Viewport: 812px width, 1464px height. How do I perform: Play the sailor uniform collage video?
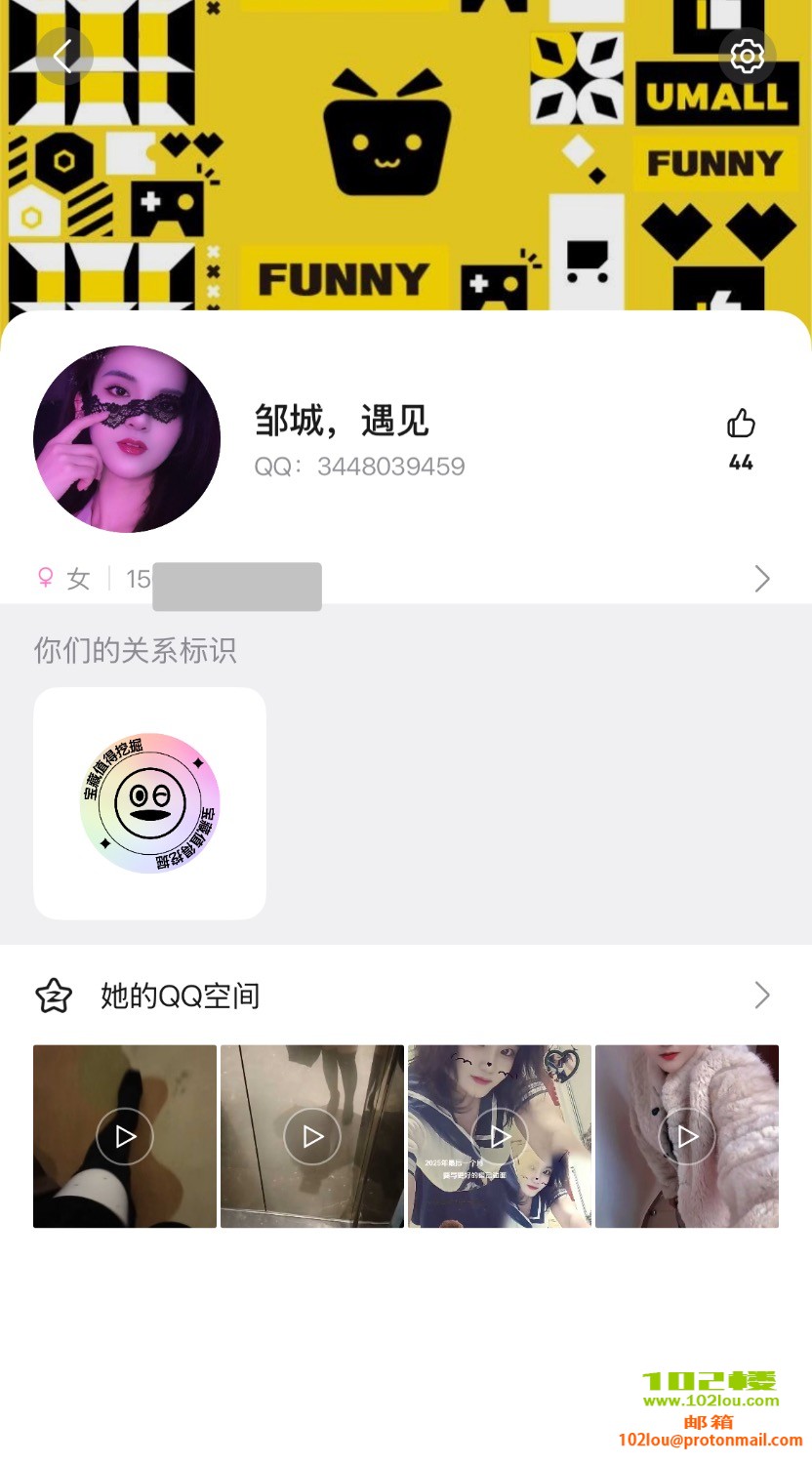[500, 1136]
